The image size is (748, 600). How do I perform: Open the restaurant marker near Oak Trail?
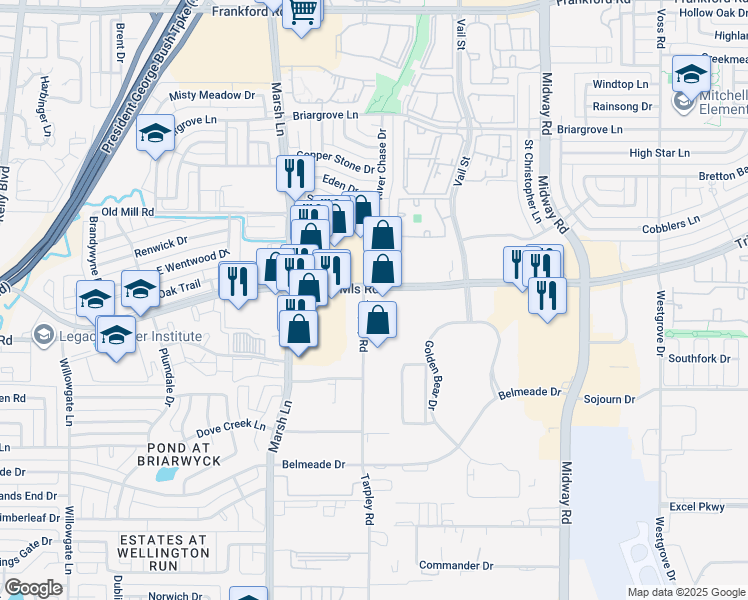pos(238,285)
